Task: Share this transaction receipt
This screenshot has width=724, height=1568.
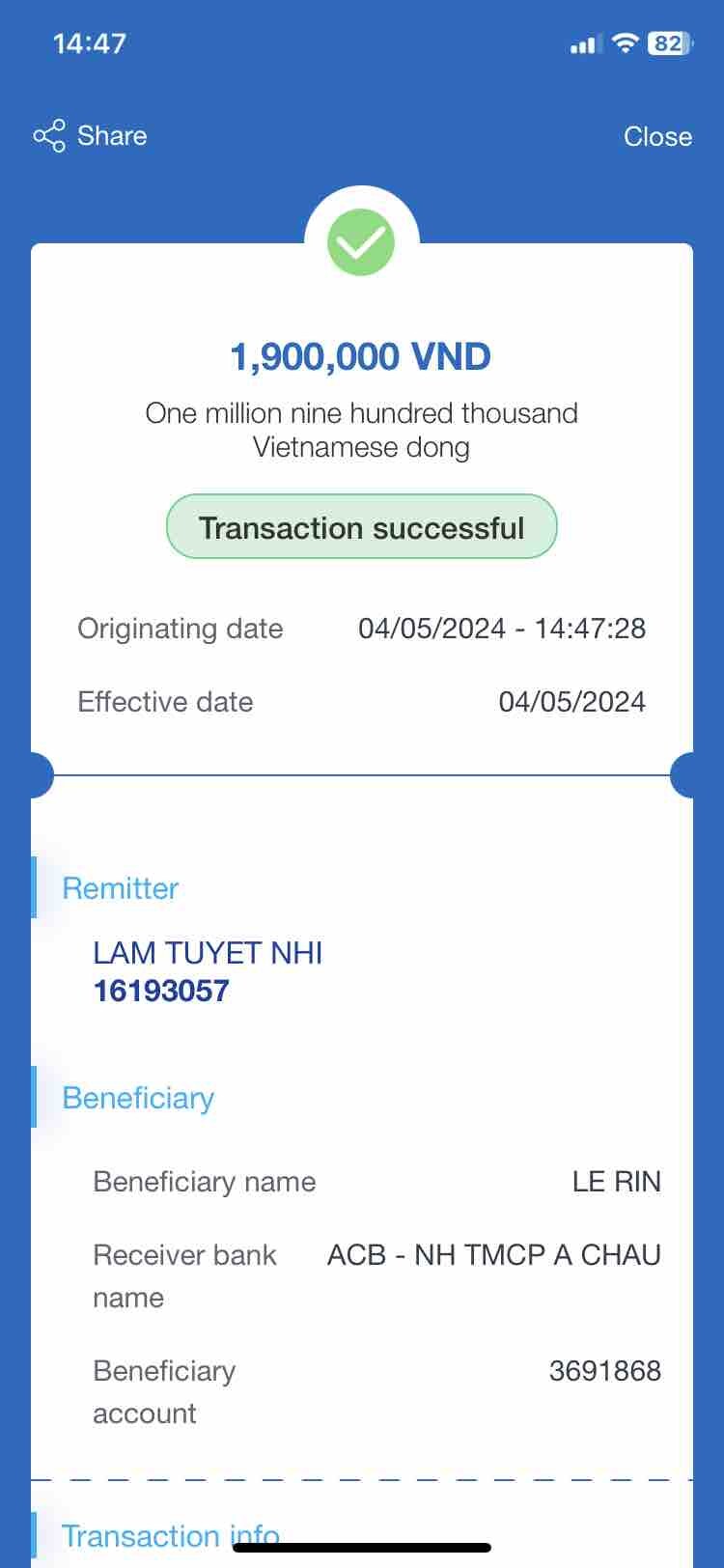Action: [x=91, y=136]
